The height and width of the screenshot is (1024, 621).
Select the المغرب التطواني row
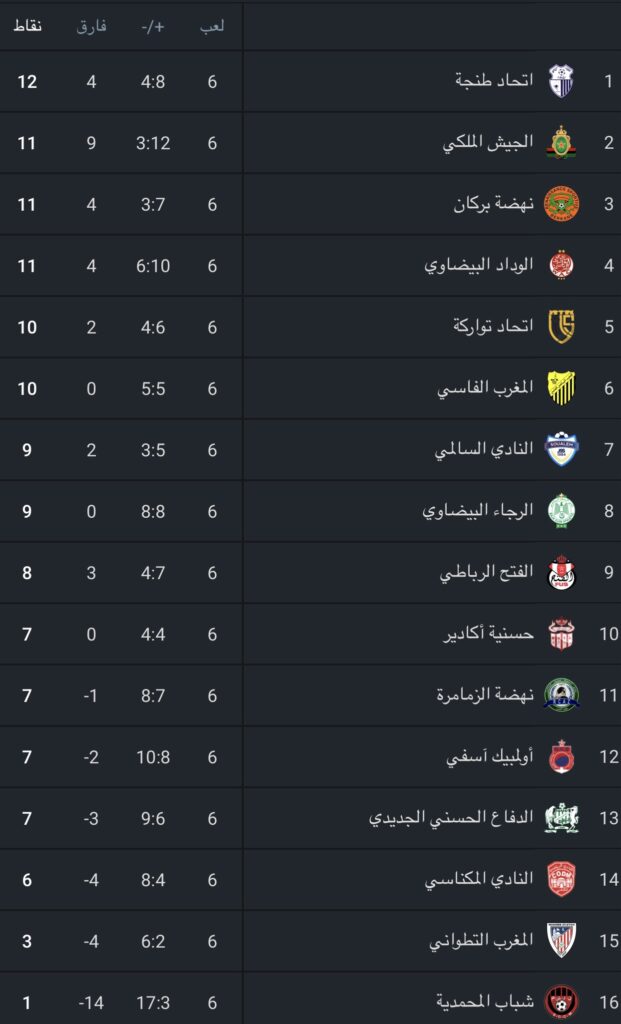(x=310, y=940)
